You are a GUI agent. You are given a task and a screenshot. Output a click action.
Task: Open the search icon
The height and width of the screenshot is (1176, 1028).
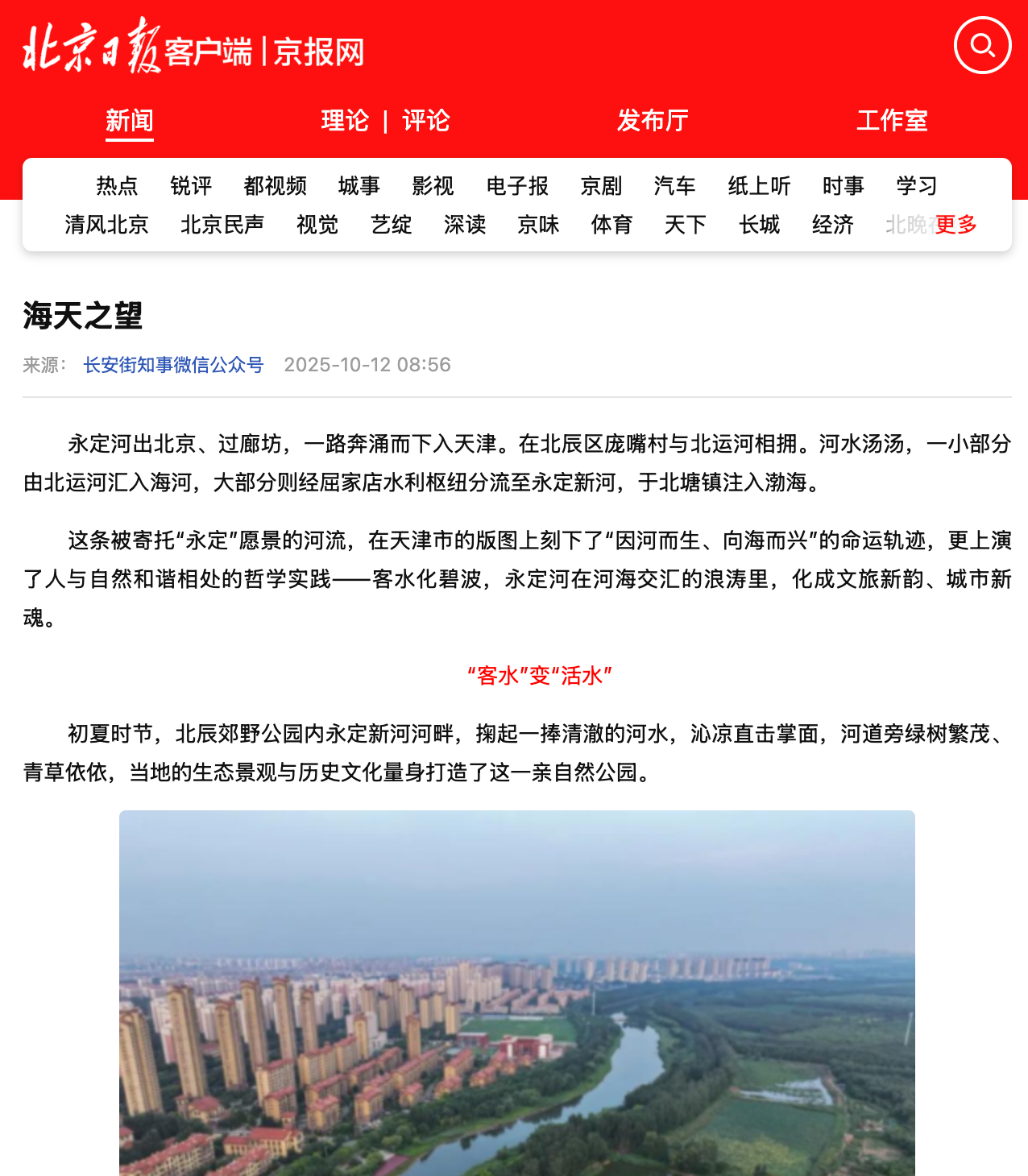pos(982,45)
